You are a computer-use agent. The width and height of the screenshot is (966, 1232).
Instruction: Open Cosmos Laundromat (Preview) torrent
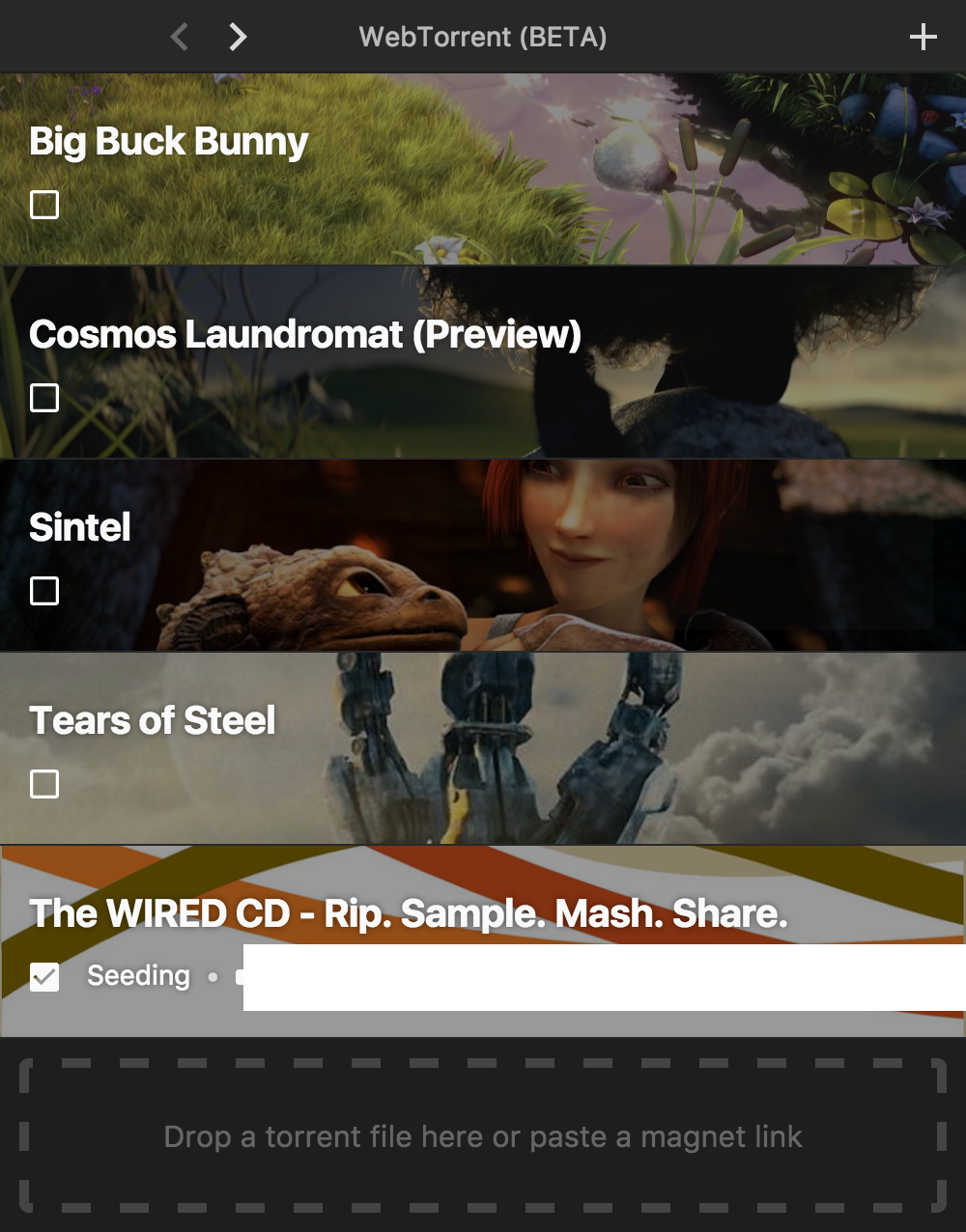click(304, 335)
